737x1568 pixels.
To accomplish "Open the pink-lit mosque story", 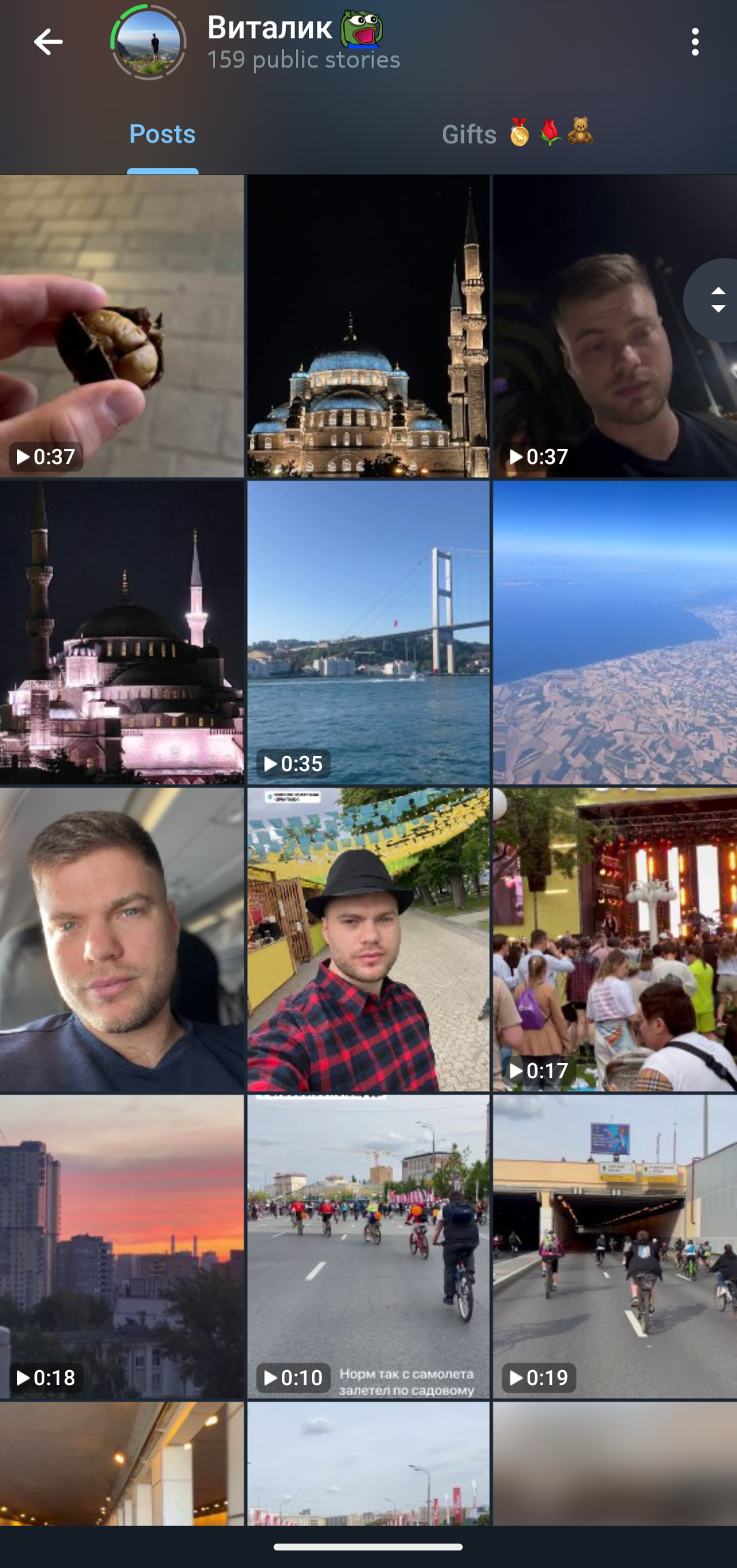I will click(121, 633).
